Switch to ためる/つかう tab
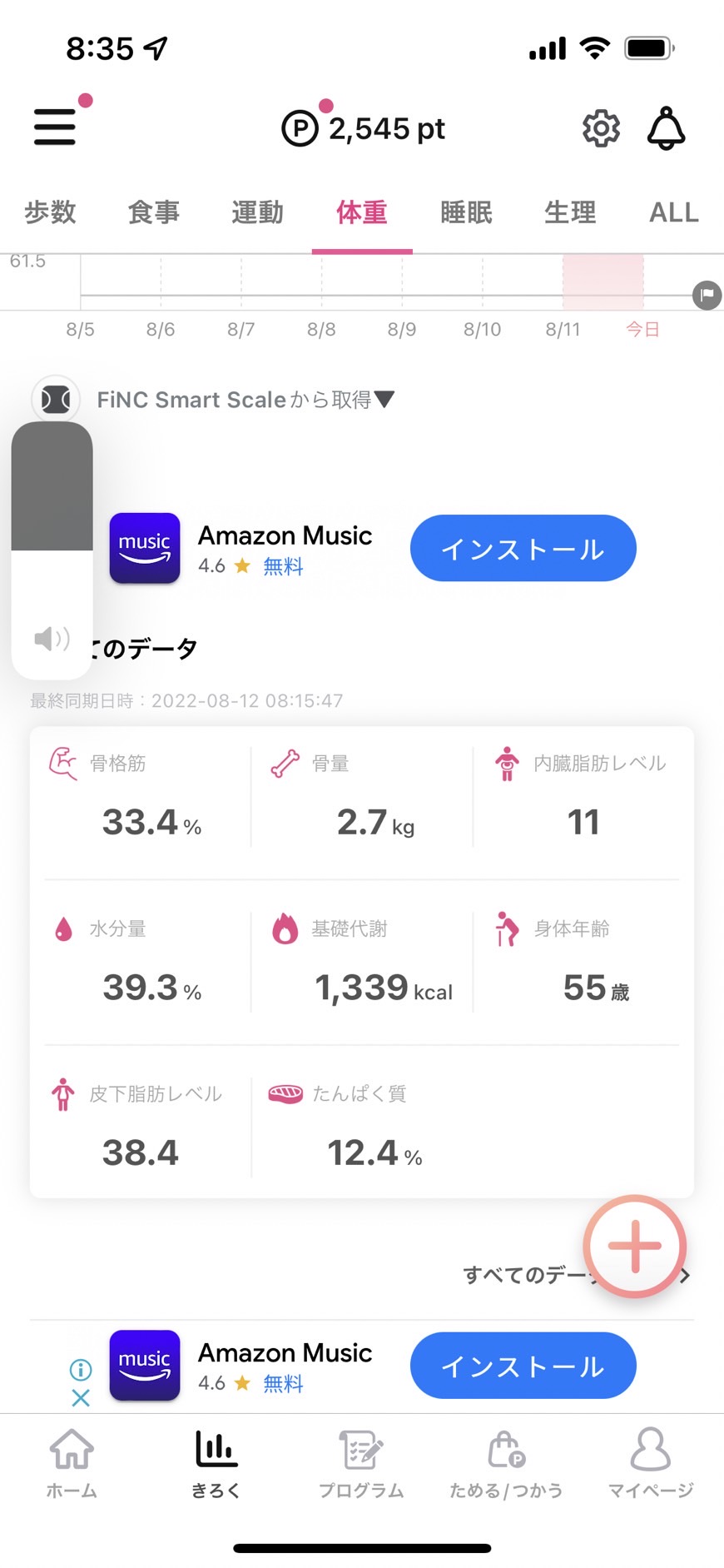The image size is (724, 1568). coord(506,1464)
